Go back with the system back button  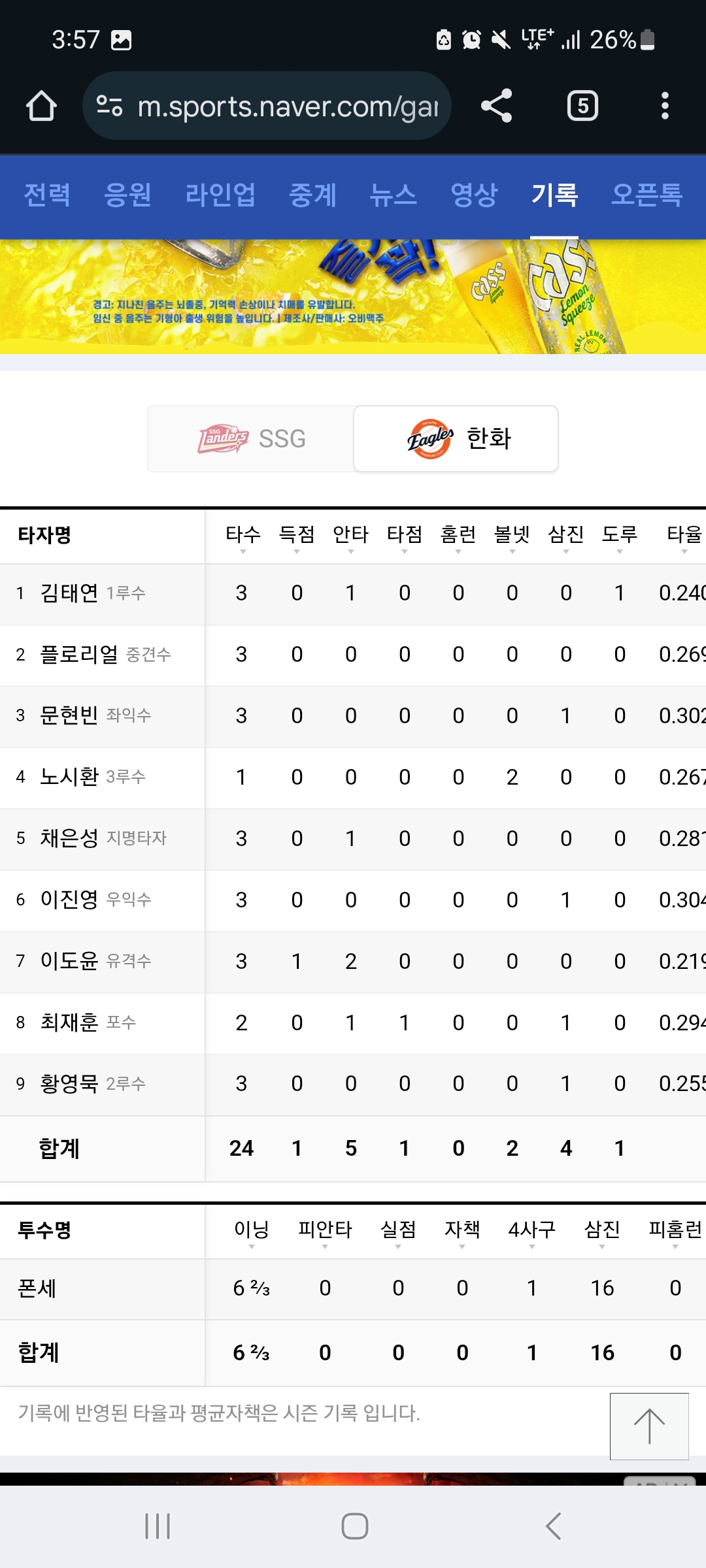pos(553,1526)
